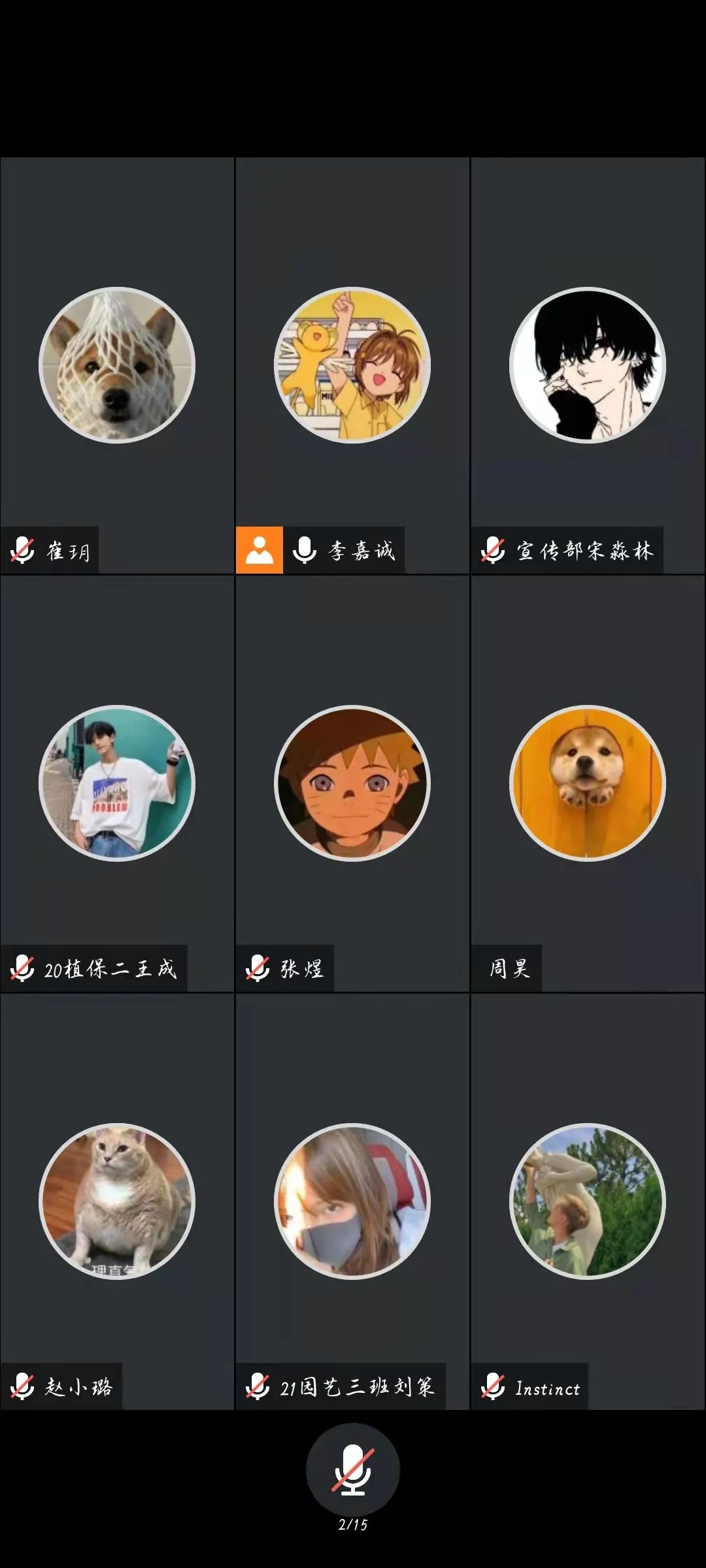Select 张煜's participant tile
This screenshot has height=1568, width=706.
(x=352, y=783)
